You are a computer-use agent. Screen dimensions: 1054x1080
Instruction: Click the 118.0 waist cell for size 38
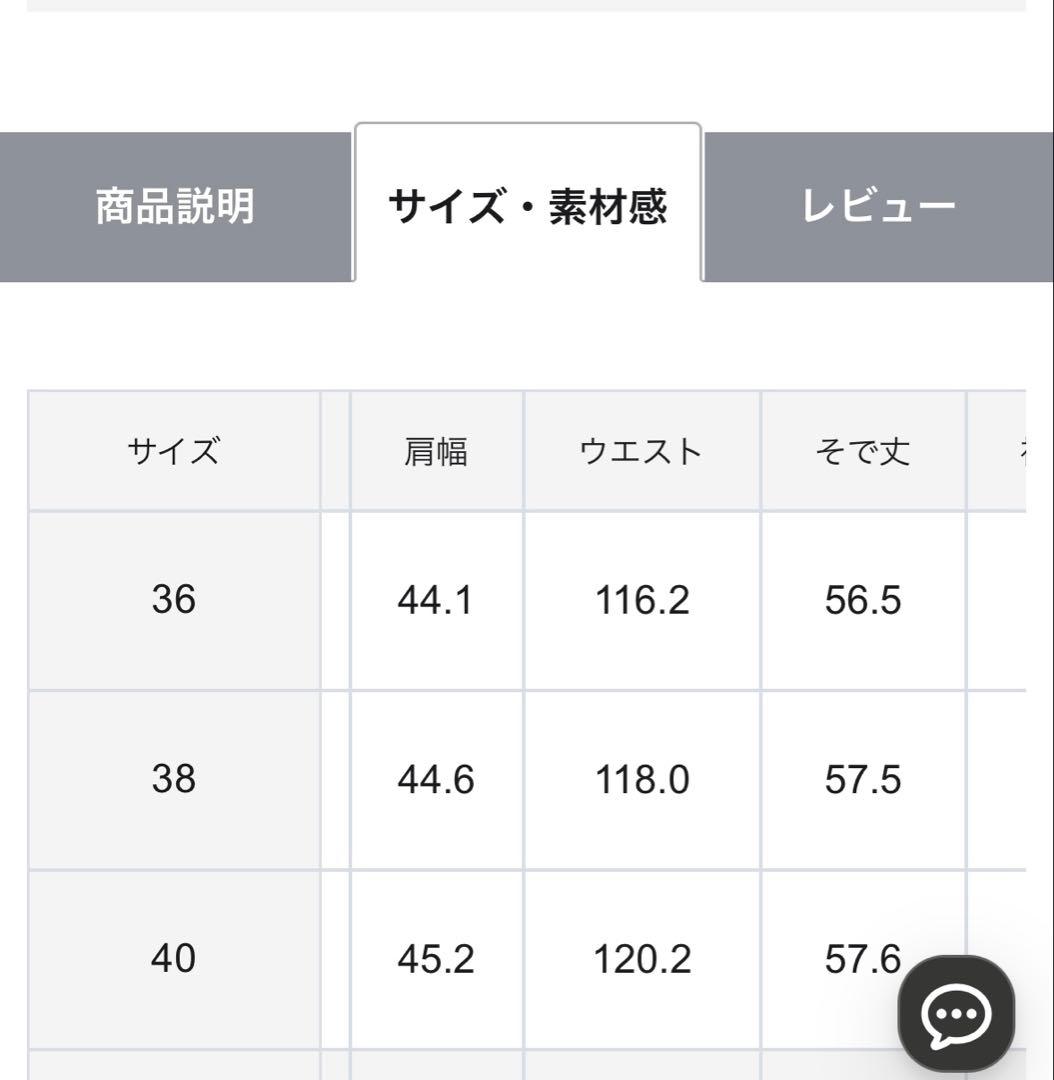(x=641, y=780)
